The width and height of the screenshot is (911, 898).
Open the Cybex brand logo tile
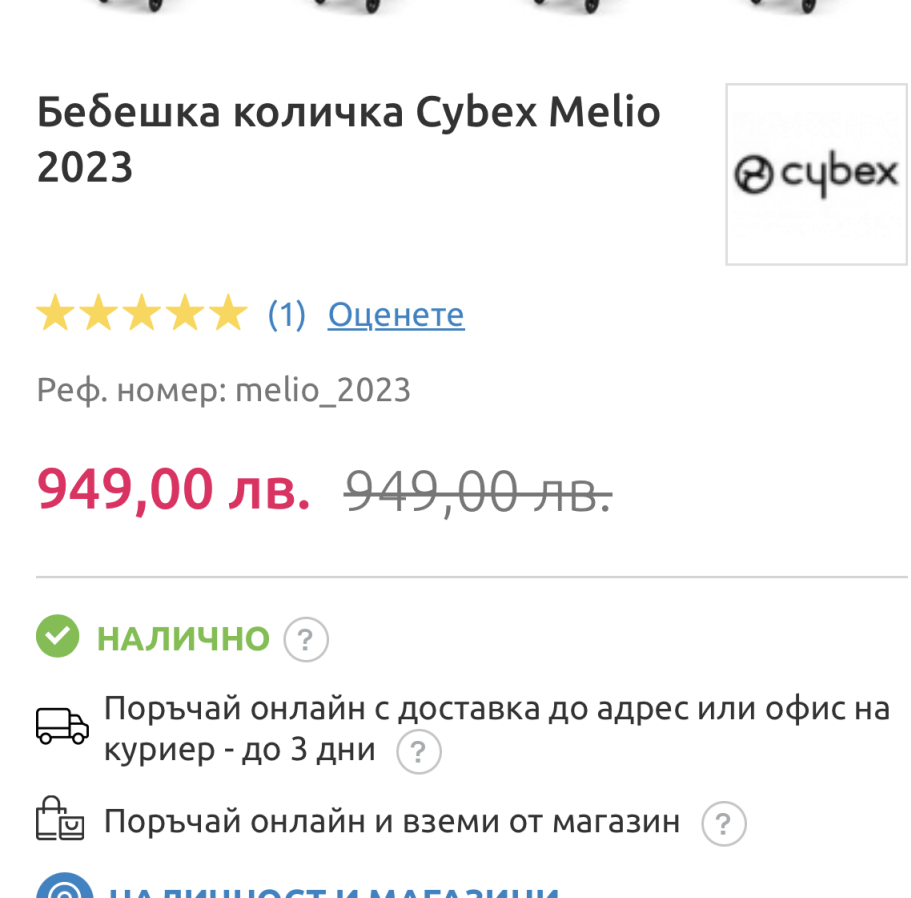pos(816,174)
